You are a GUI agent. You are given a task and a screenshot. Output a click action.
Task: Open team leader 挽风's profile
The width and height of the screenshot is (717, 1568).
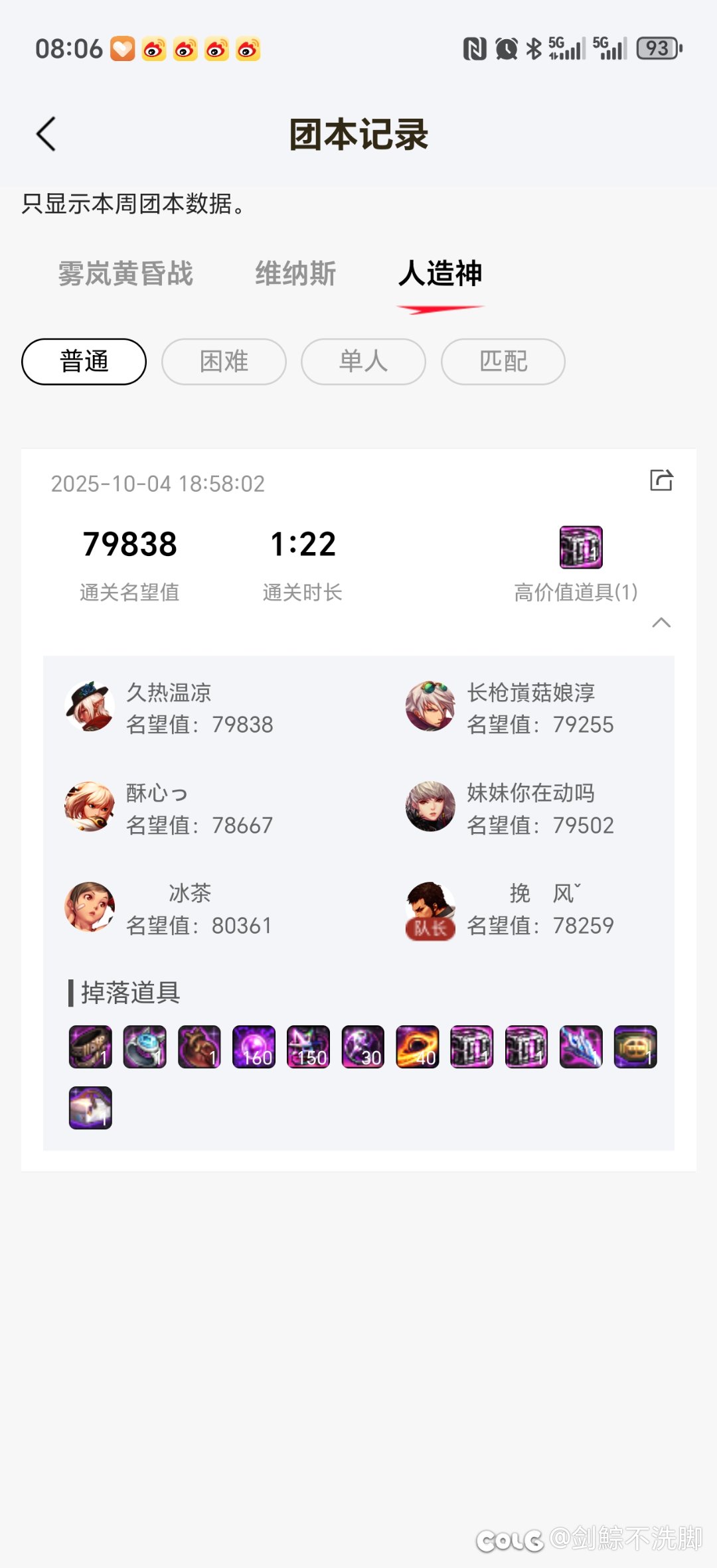tap(430, 907)
